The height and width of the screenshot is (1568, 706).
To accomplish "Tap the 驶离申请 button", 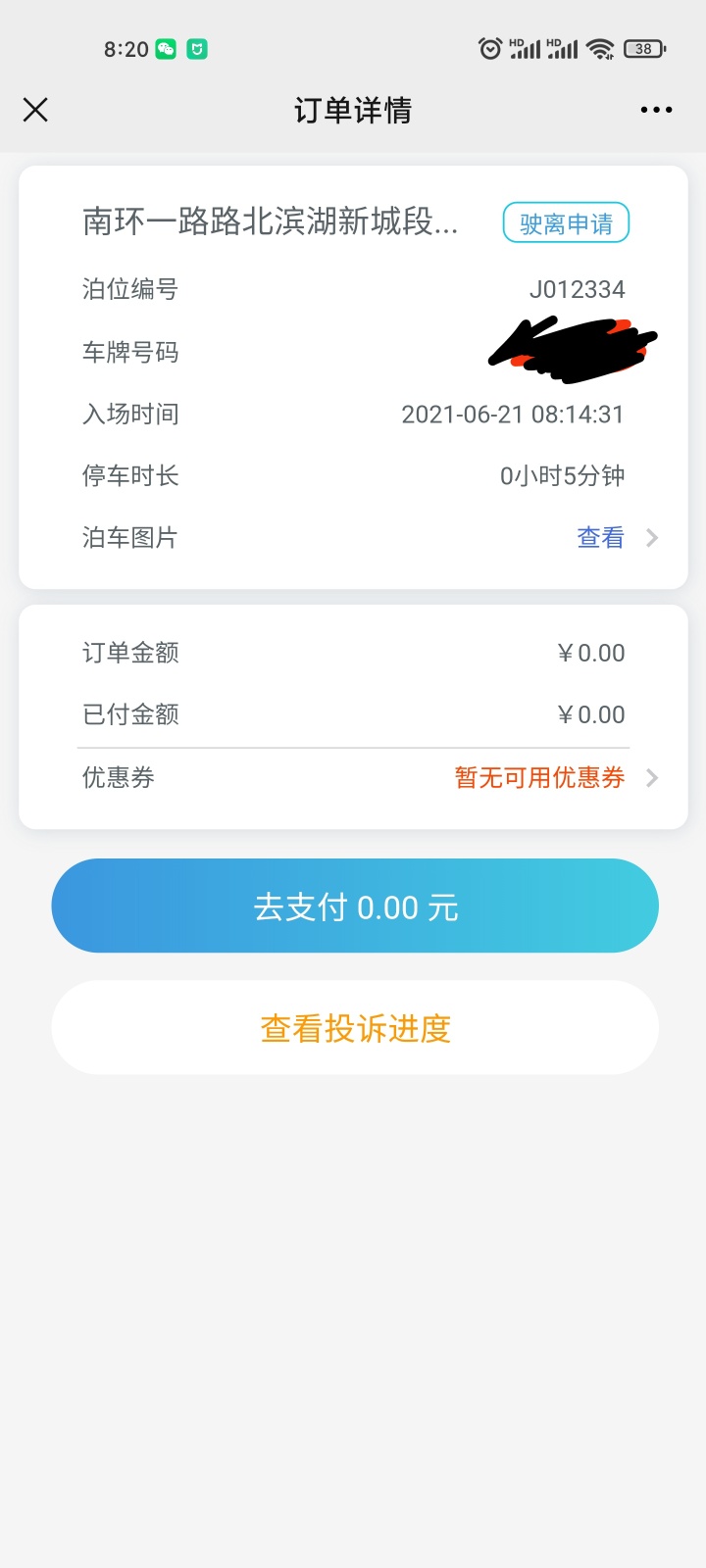I will pyautogui.click(x=566, y=223).
